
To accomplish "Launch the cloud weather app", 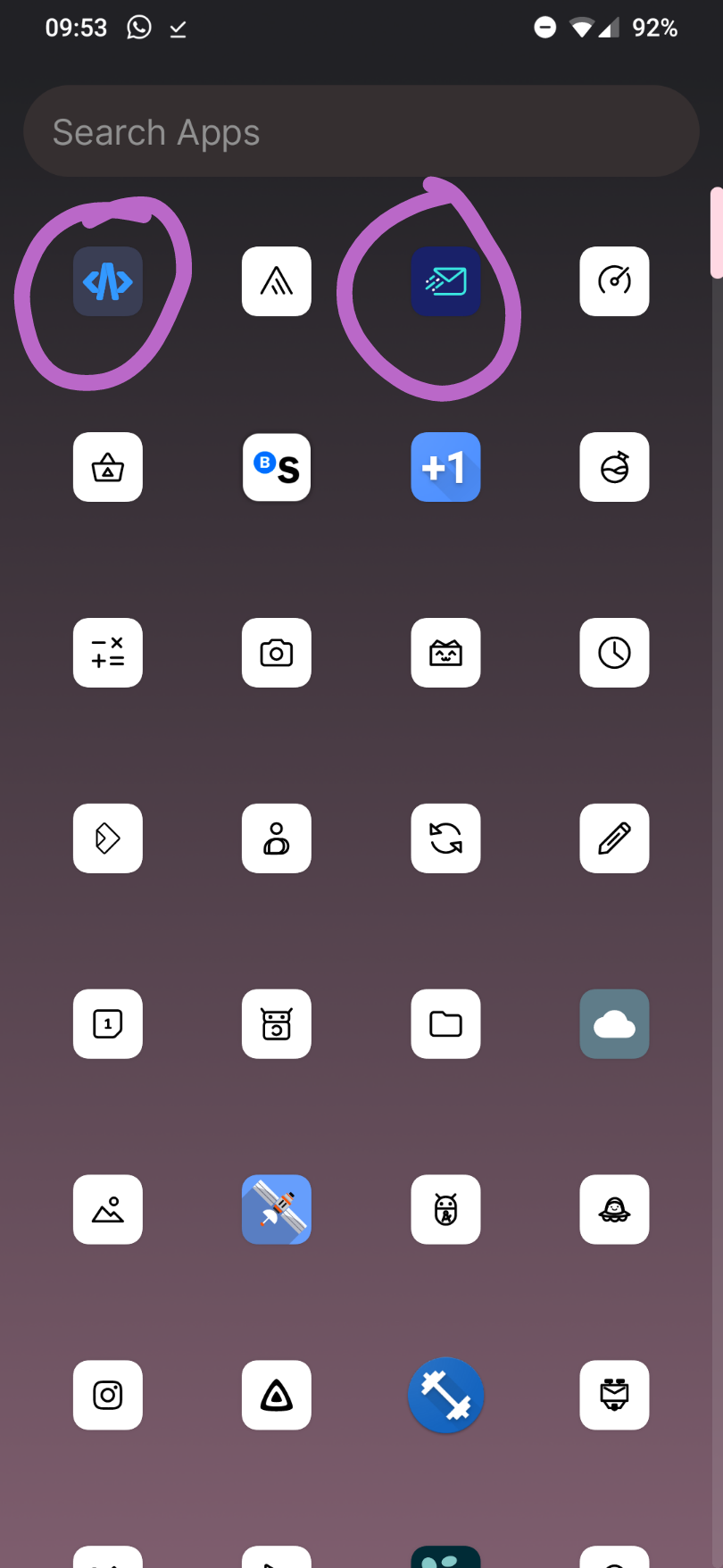I will [x=614, y=1023].
